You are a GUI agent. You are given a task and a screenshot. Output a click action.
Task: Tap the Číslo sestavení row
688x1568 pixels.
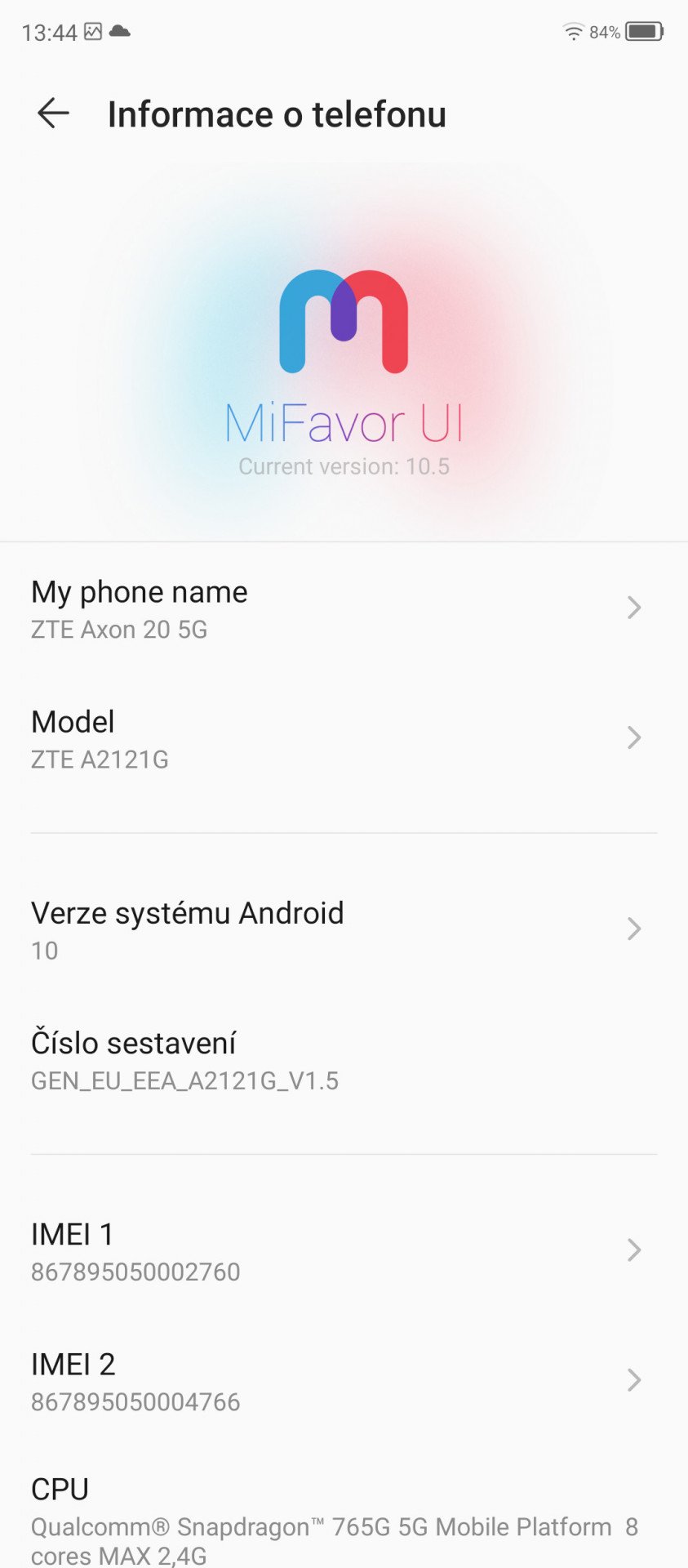click(344, 1059)
